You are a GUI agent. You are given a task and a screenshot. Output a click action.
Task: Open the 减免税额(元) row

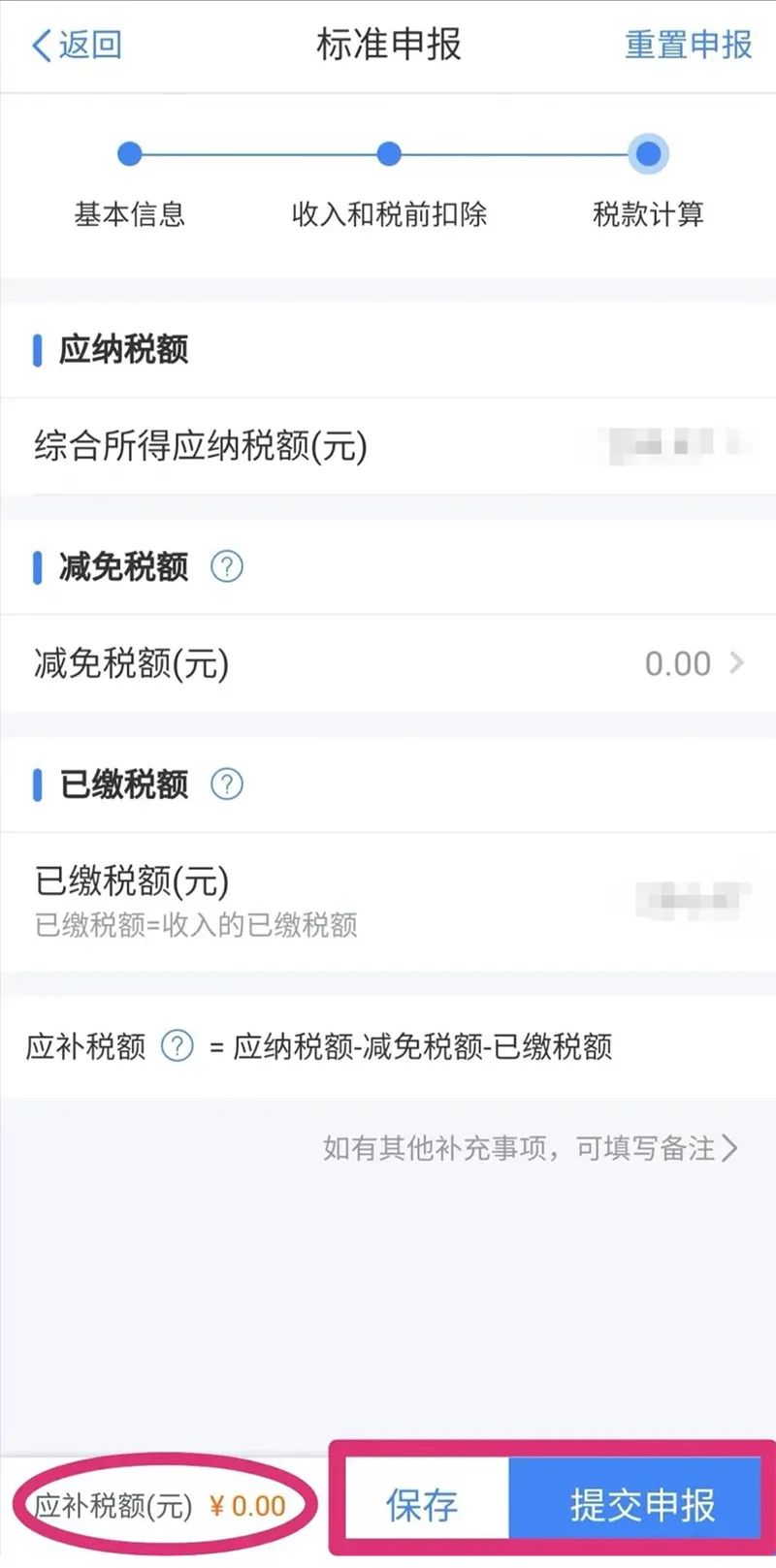tap(388, 664)
